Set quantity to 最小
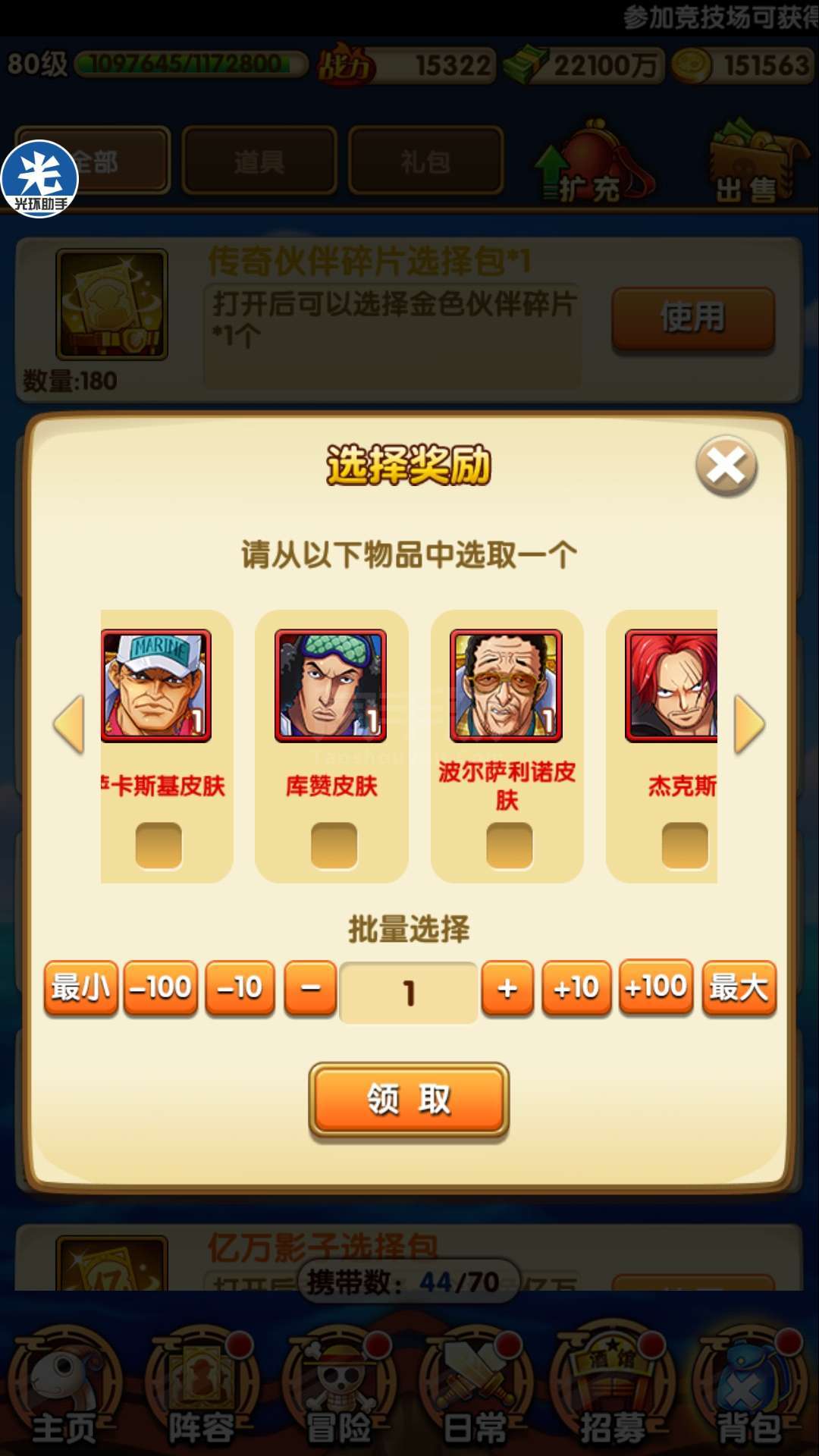 click(x=81, y=988)
